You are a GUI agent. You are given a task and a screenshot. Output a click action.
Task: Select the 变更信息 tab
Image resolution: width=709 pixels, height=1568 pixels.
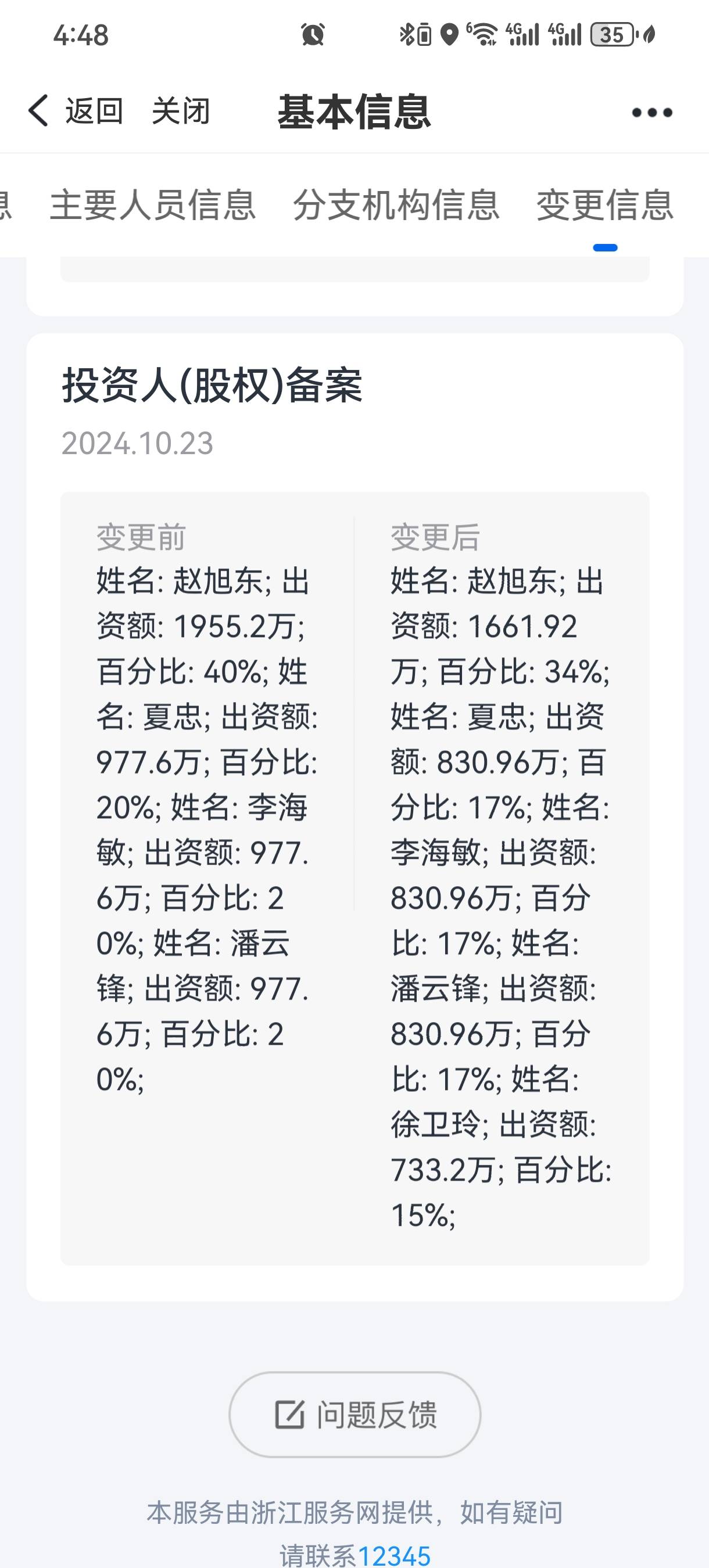coord(606,204)
